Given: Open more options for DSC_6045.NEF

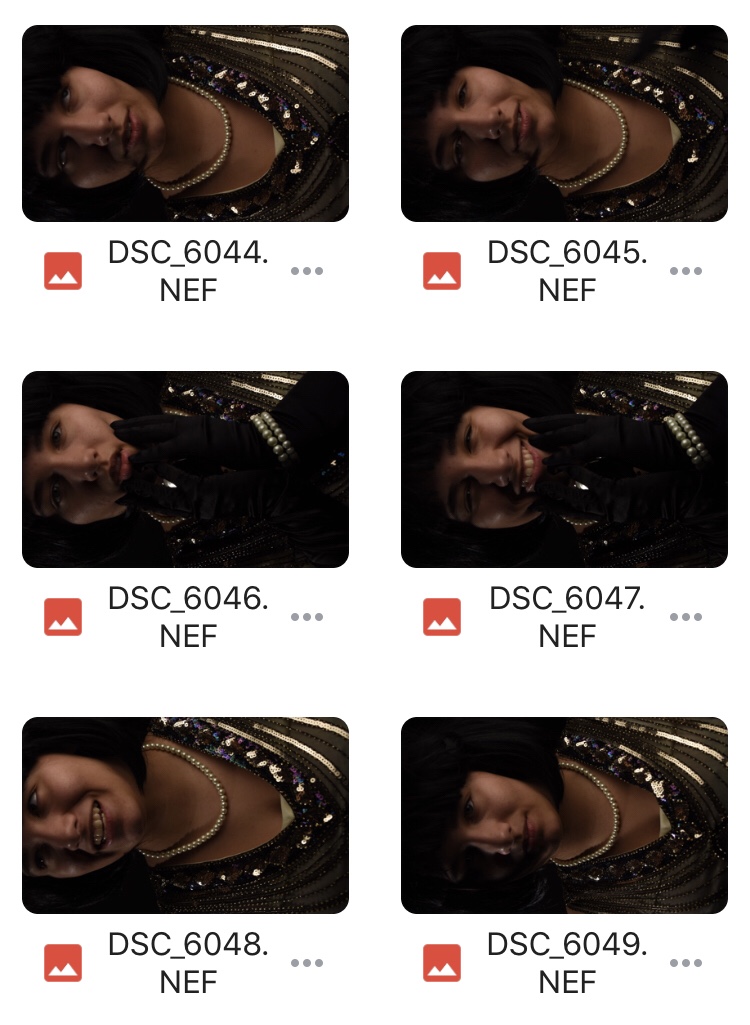Looking at the screenshot, I should point(685,271).
